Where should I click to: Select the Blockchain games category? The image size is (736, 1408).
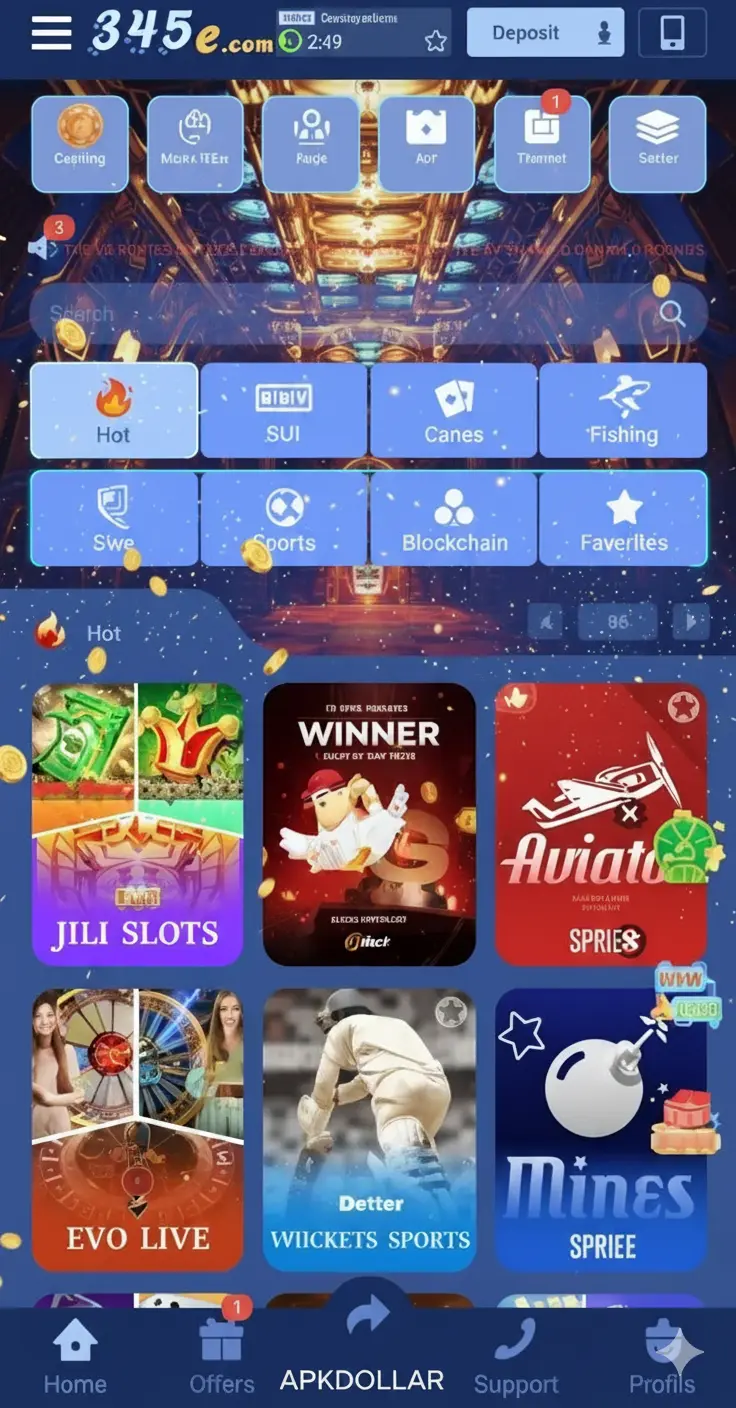point(454,518)
